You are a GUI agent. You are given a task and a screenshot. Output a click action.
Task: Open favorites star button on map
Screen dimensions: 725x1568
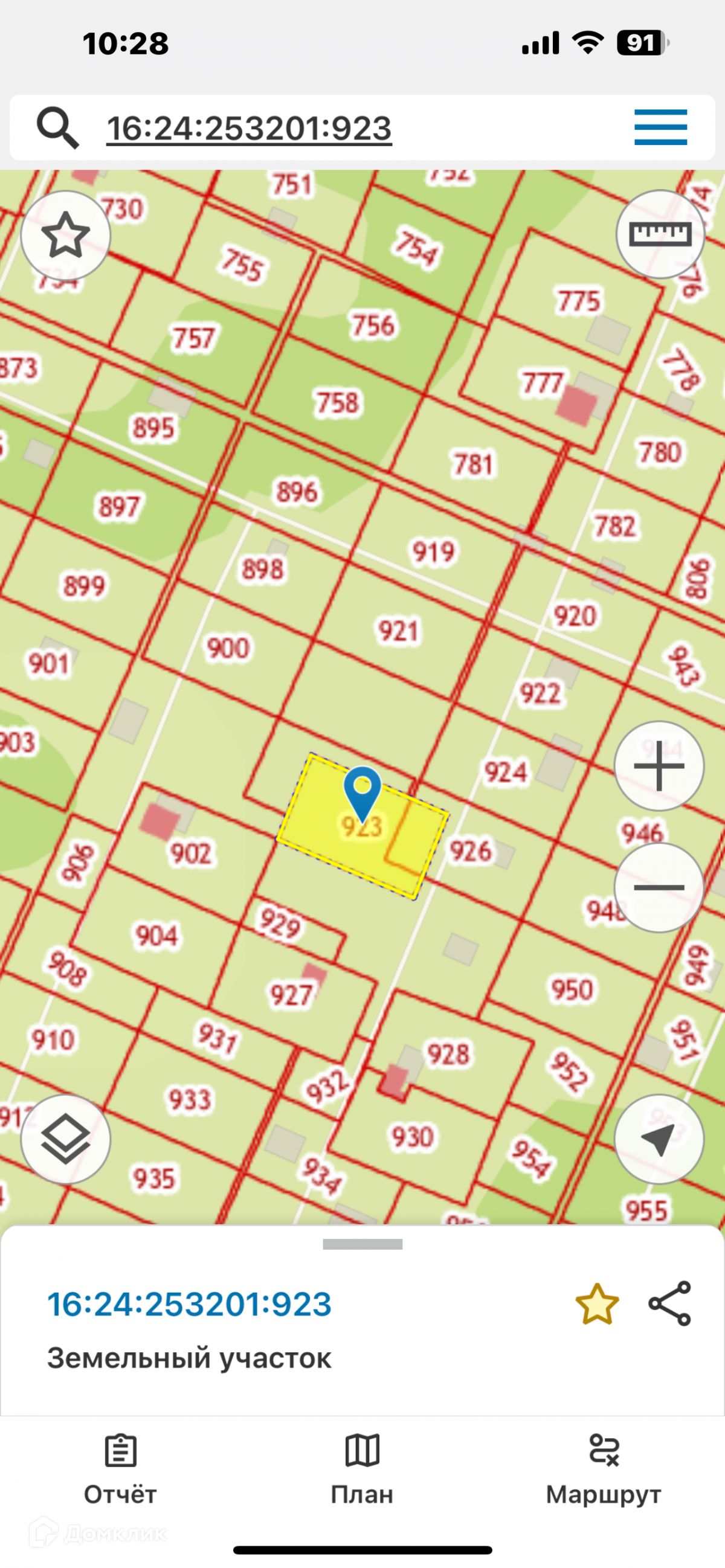click(x=66, y=235)
